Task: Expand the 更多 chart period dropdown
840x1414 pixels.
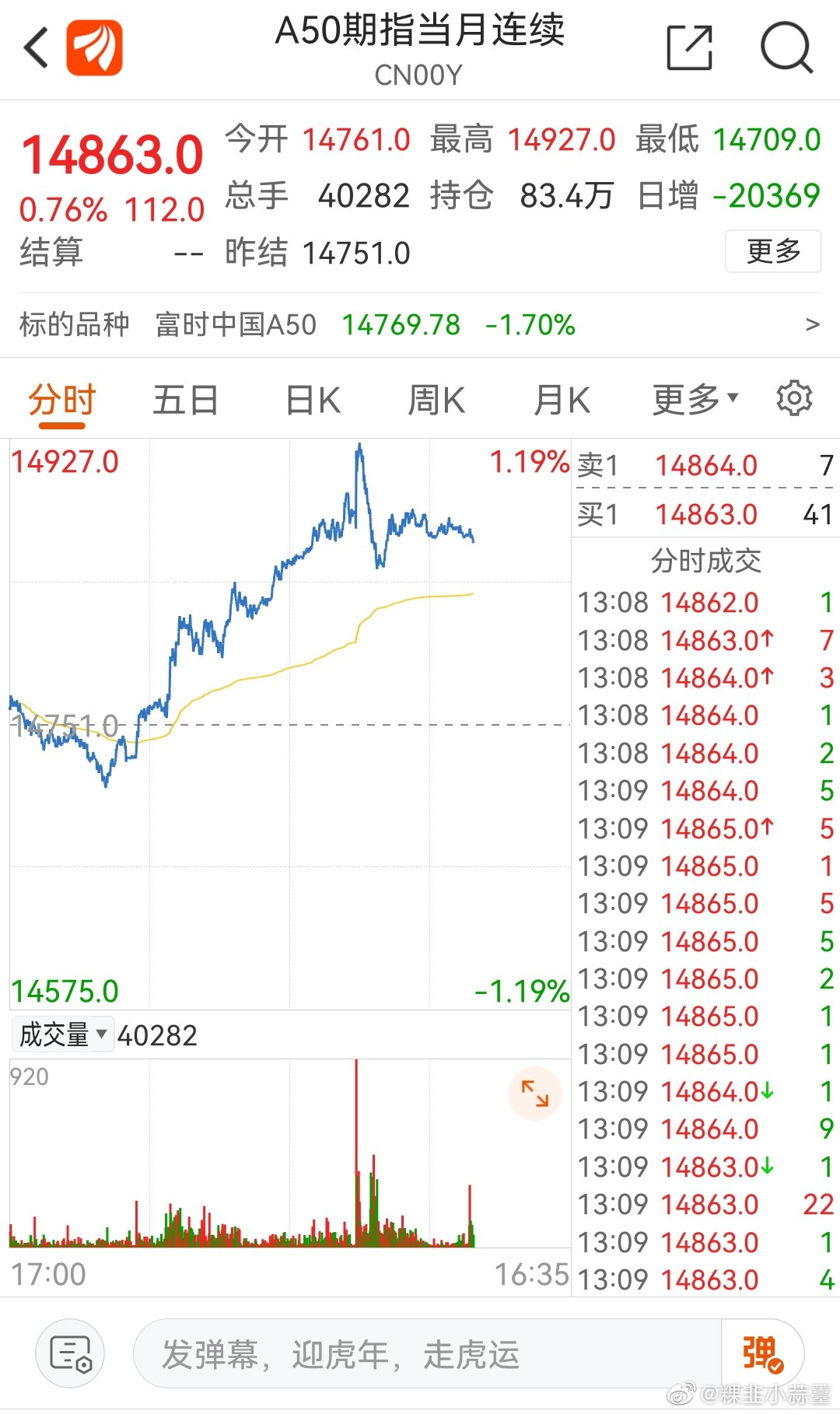Action: (695, 400)
